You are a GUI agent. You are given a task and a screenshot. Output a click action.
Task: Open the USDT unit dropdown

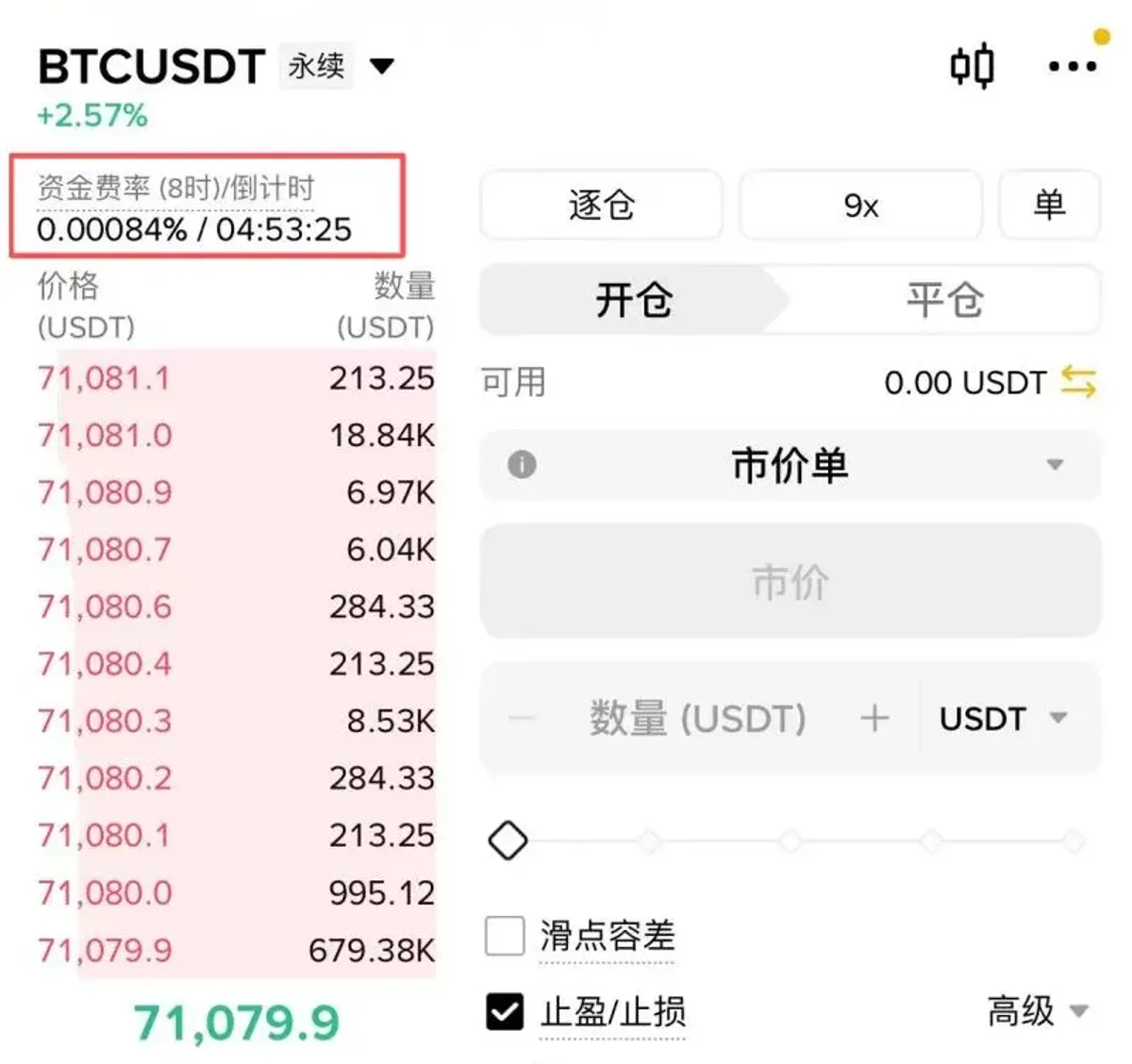point(1003,719)
